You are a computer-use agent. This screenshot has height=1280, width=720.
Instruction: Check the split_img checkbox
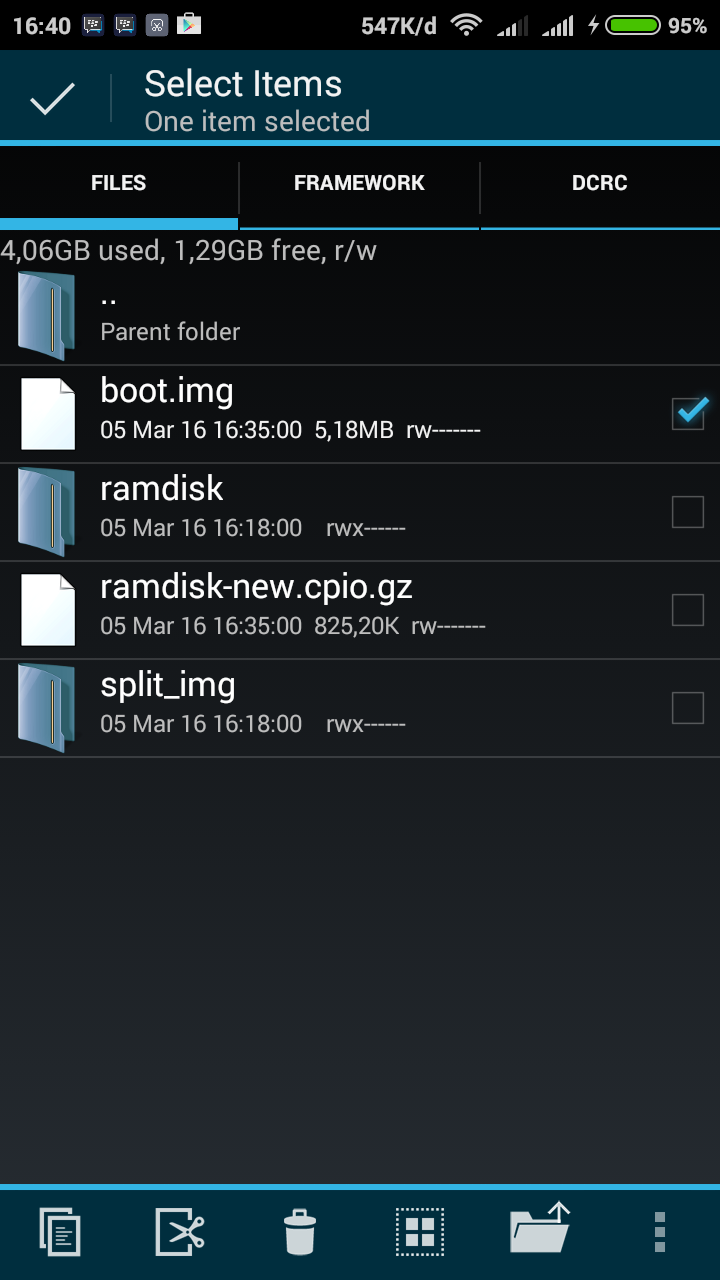coord(688,708)
